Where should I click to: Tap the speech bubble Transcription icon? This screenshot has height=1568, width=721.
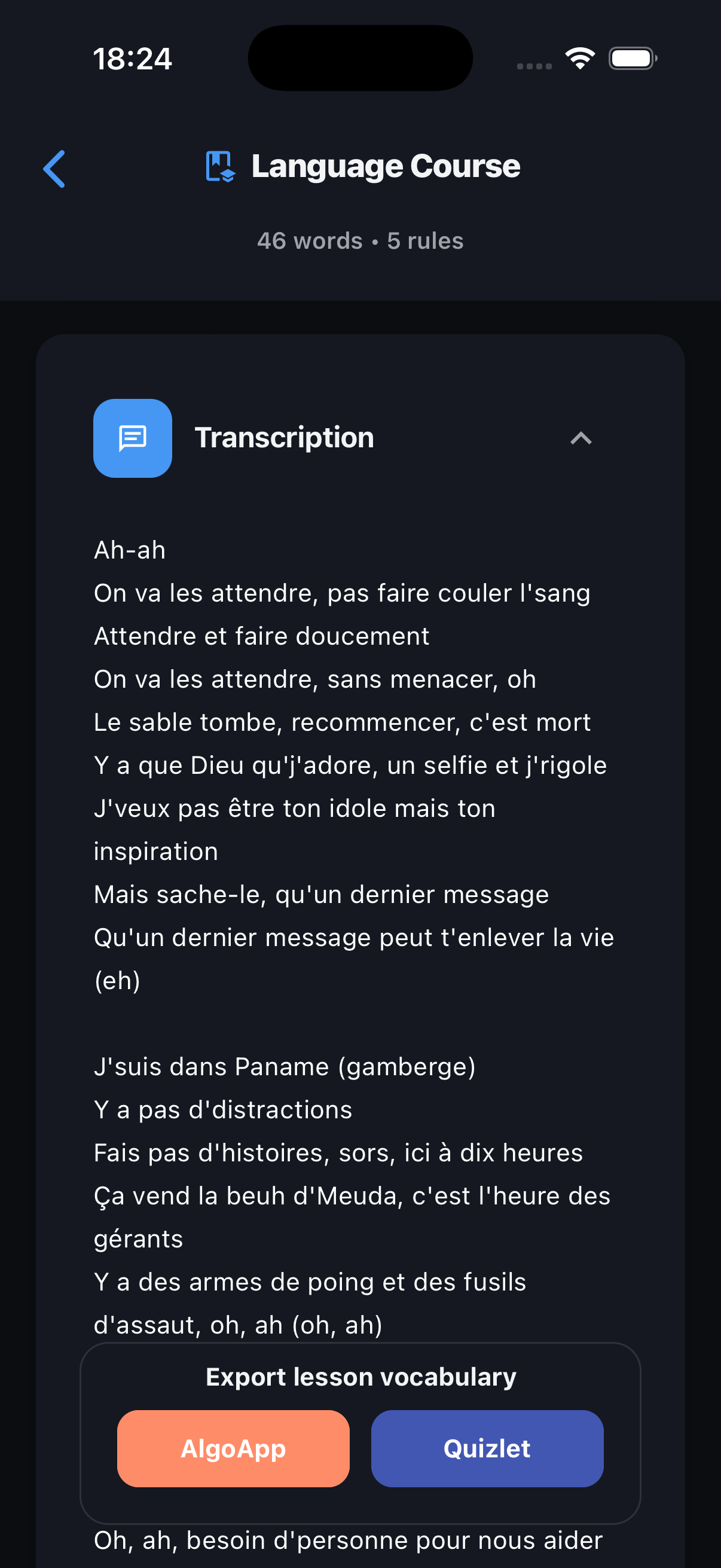pos(133,438)
